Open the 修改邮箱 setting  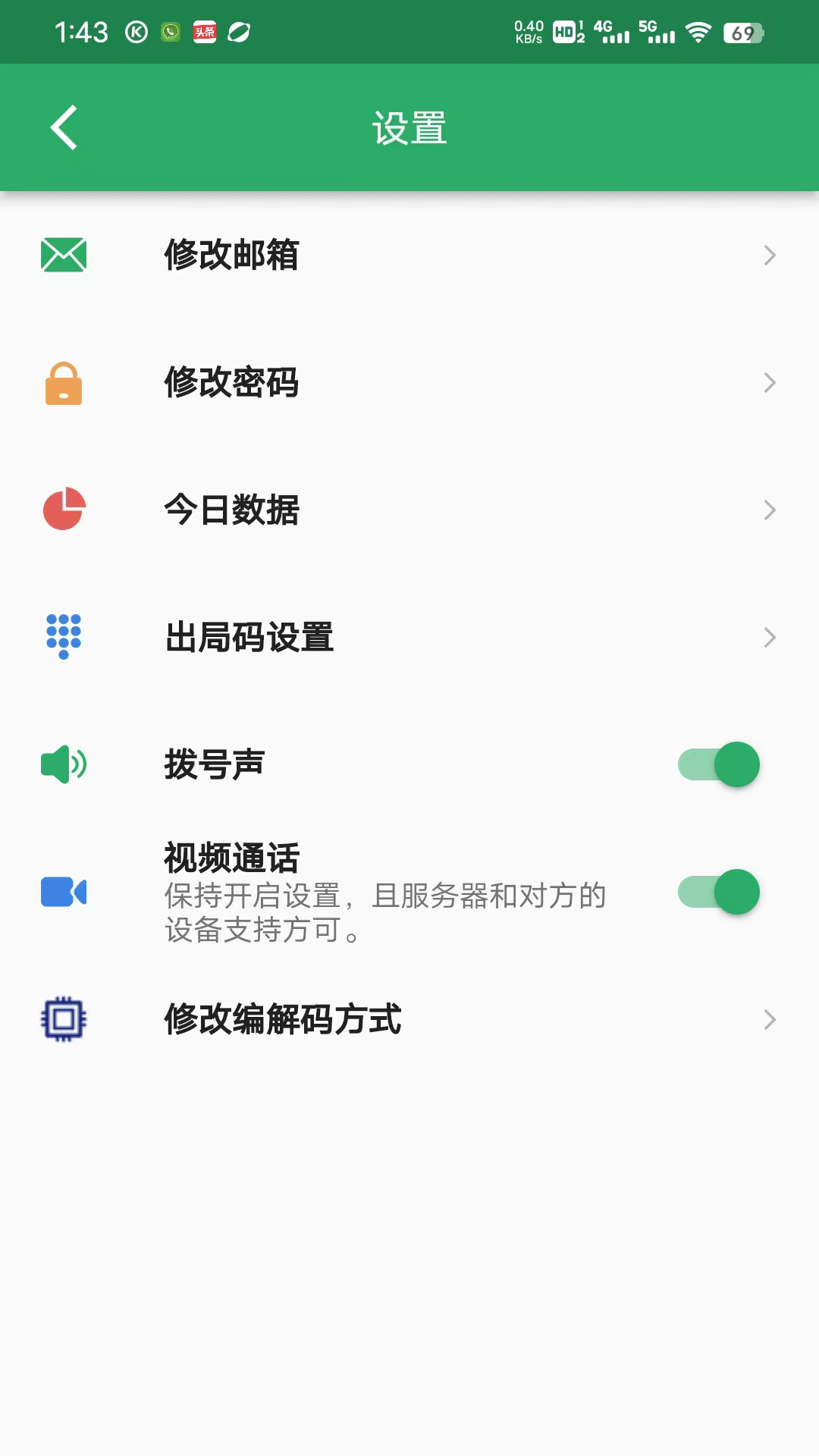point(409,255)
